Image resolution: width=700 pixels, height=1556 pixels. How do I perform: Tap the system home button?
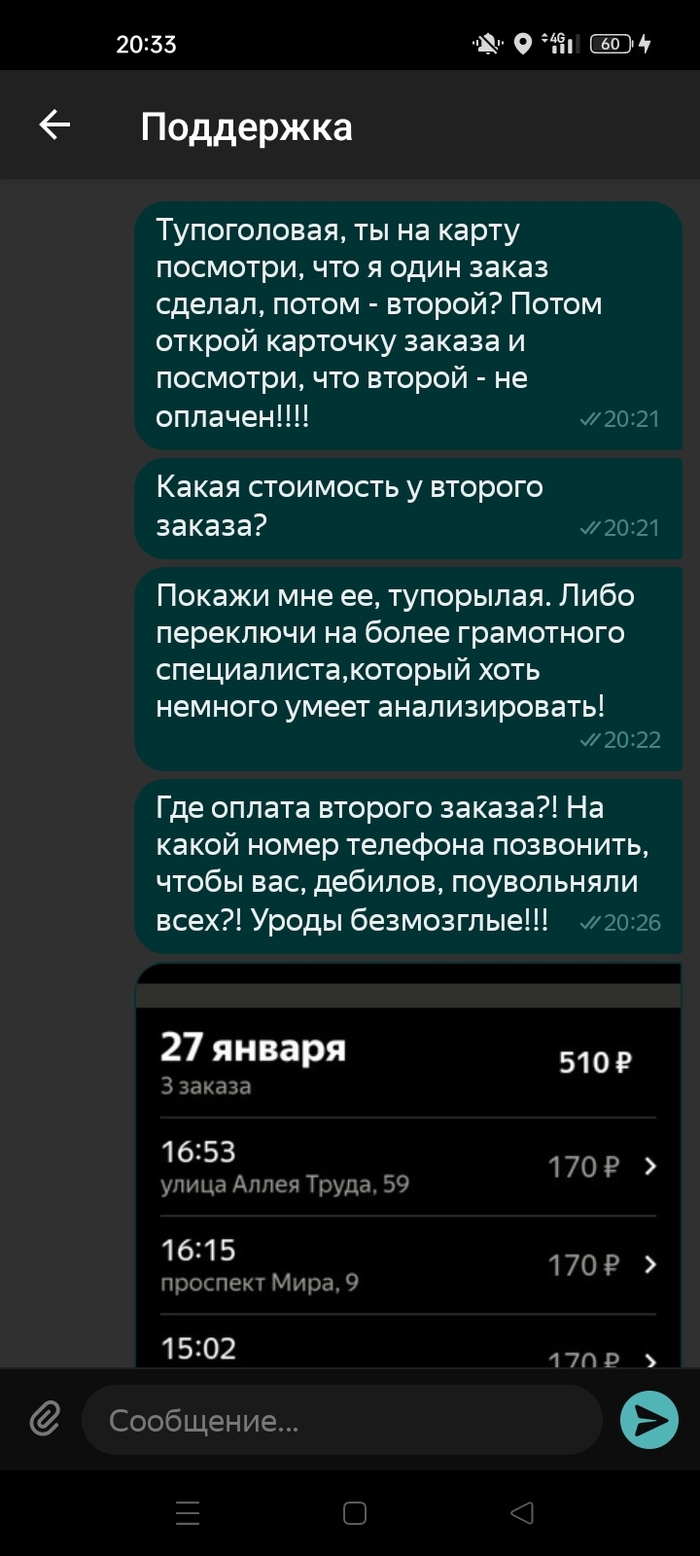[354, 1513]
